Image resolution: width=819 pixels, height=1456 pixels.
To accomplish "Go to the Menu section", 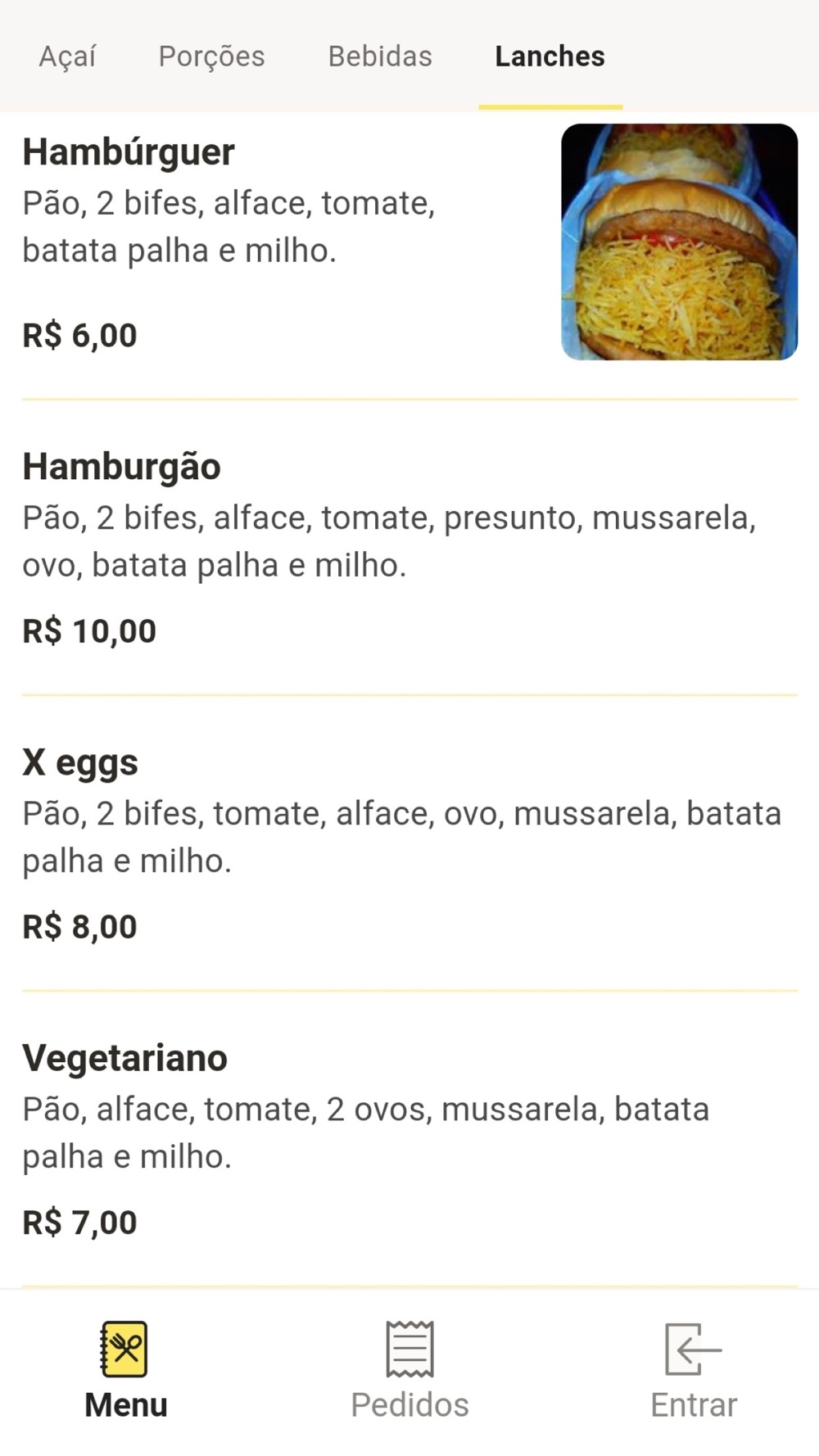I will tap(125, 1371).
